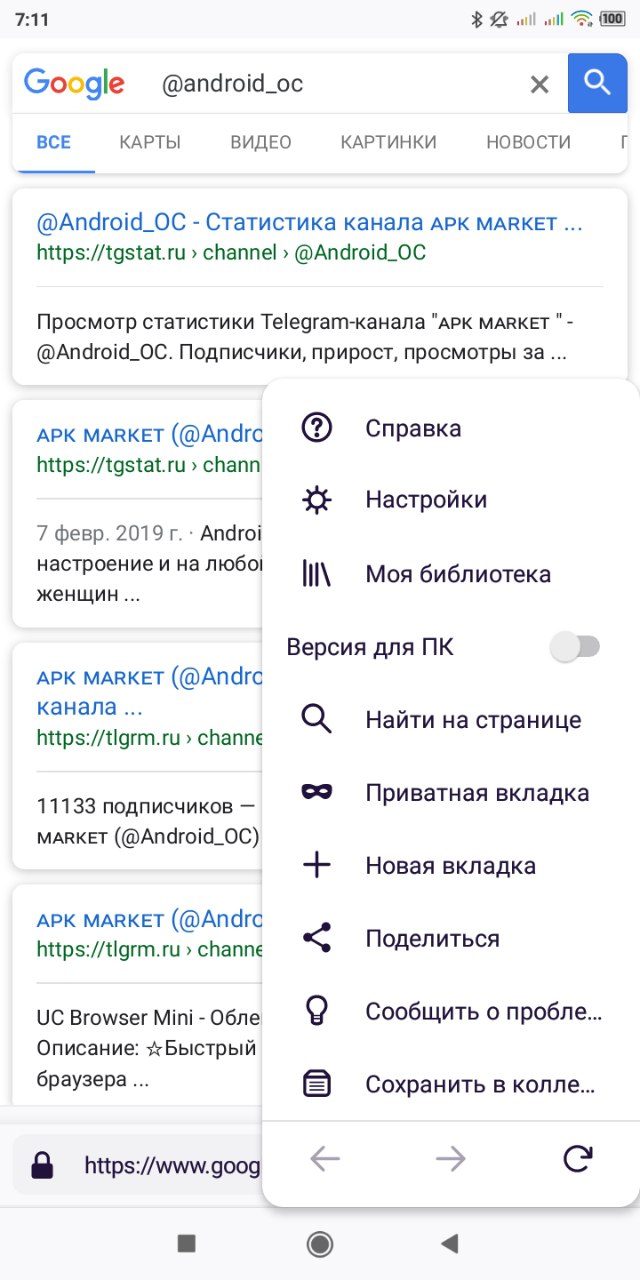
Task: Tap the Android home navigation button
Action: click(x=320, y=1243)
